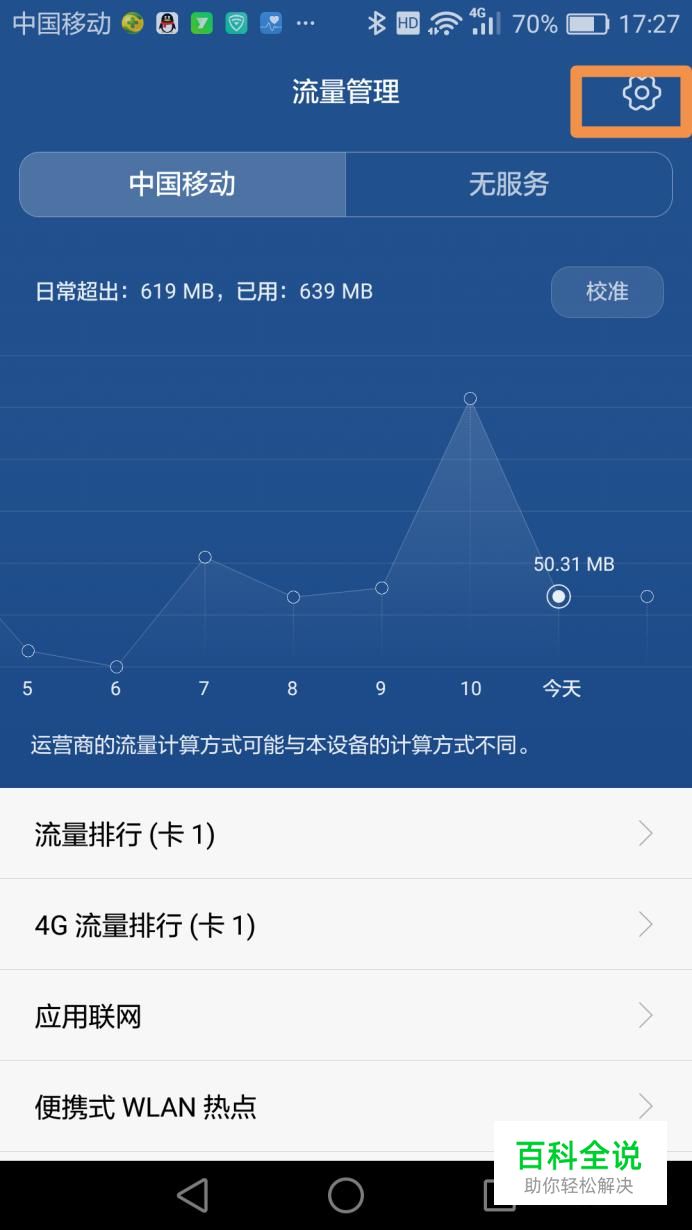Select the data point for day 7
This screenshot has height=1230, width=692.
coord(205,557)
